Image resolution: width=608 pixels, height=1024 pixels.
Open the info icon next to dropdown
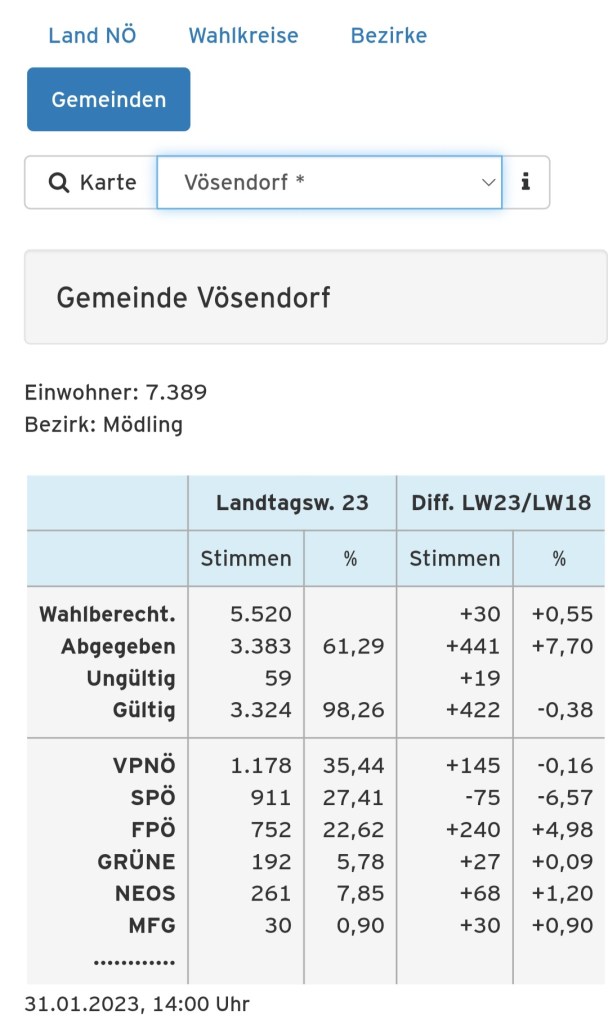click(526, 183)
